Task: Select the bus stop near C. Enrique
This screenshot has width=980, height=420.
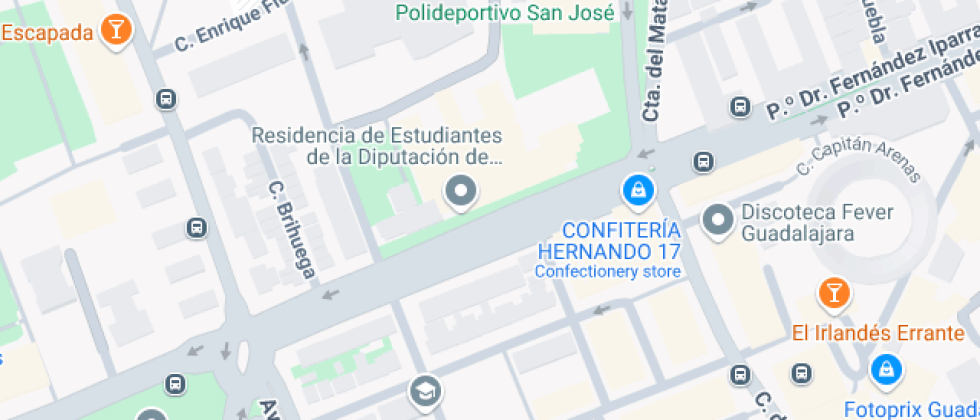Action: [x=166, y=99]
